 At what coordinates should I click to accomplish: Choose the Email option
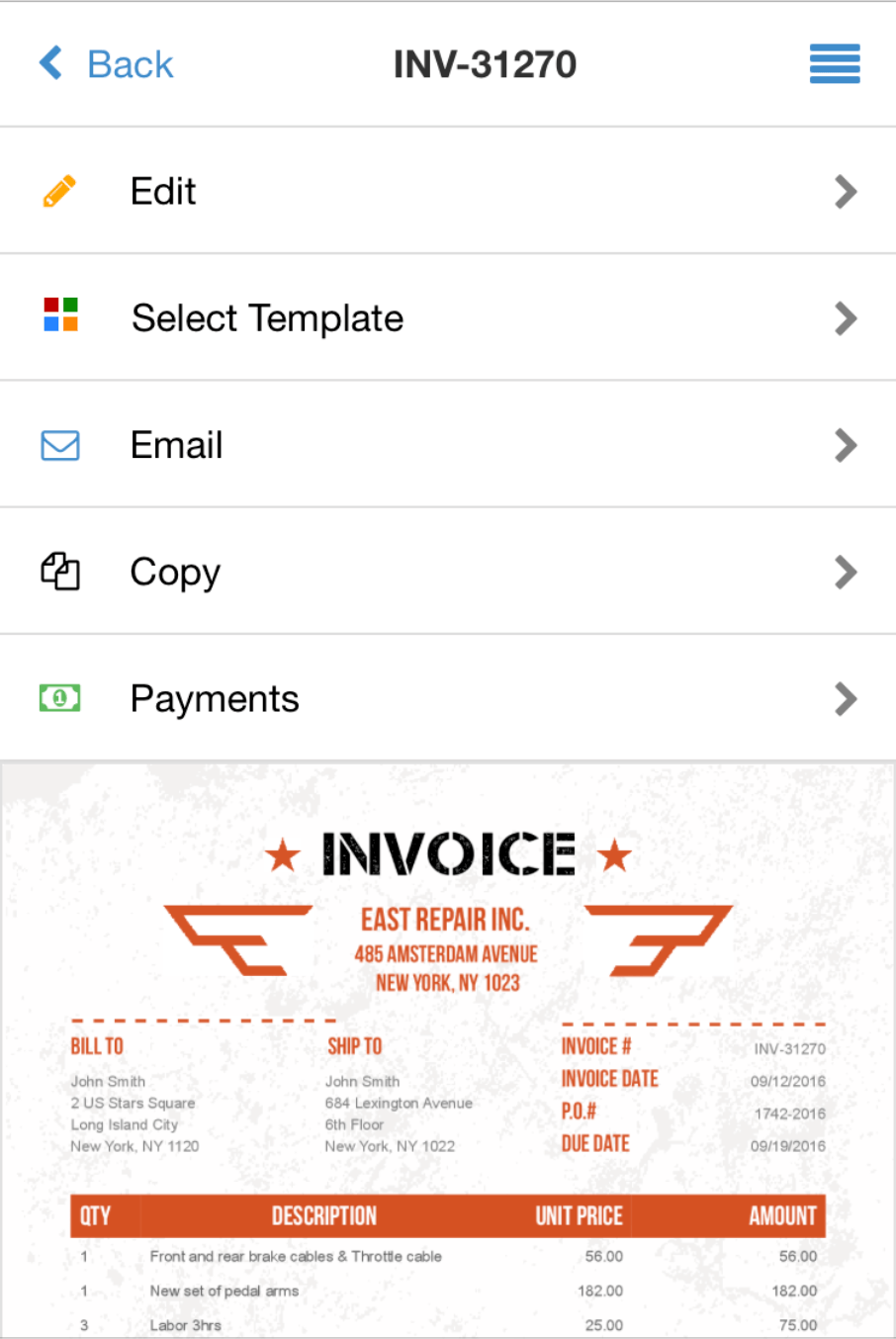pos(448,445)
